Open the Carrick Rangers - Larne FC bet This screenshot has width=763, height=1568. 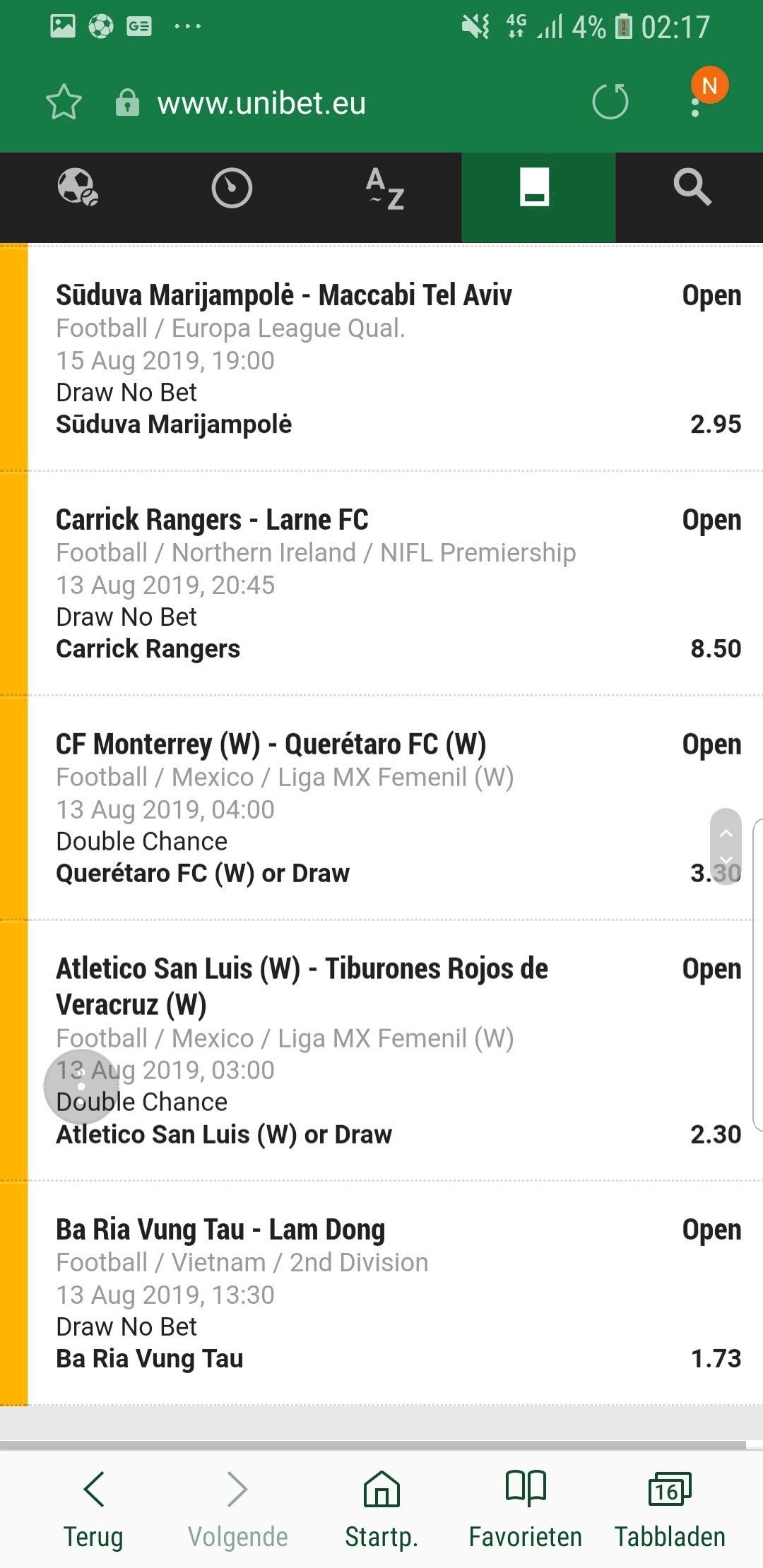tap(396, 583)
